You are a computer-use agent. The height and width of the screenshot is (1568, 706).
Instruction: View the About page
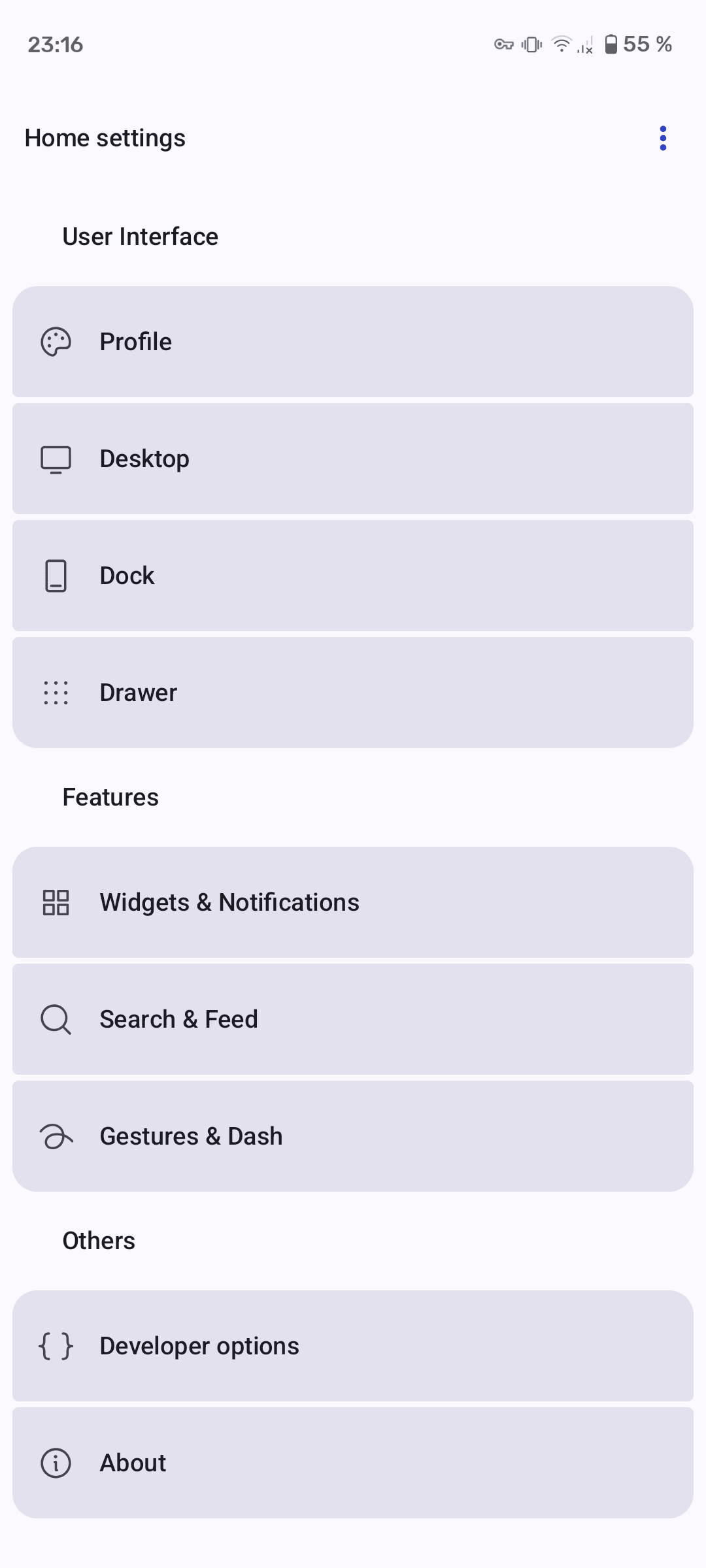click(353, 1463)
